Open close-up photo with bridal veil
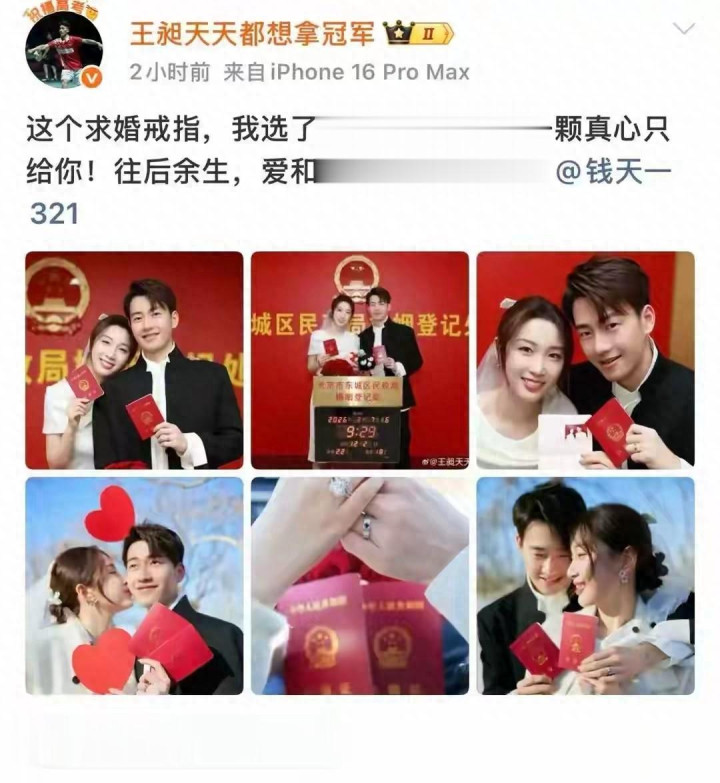 click(x=585, y=360)
